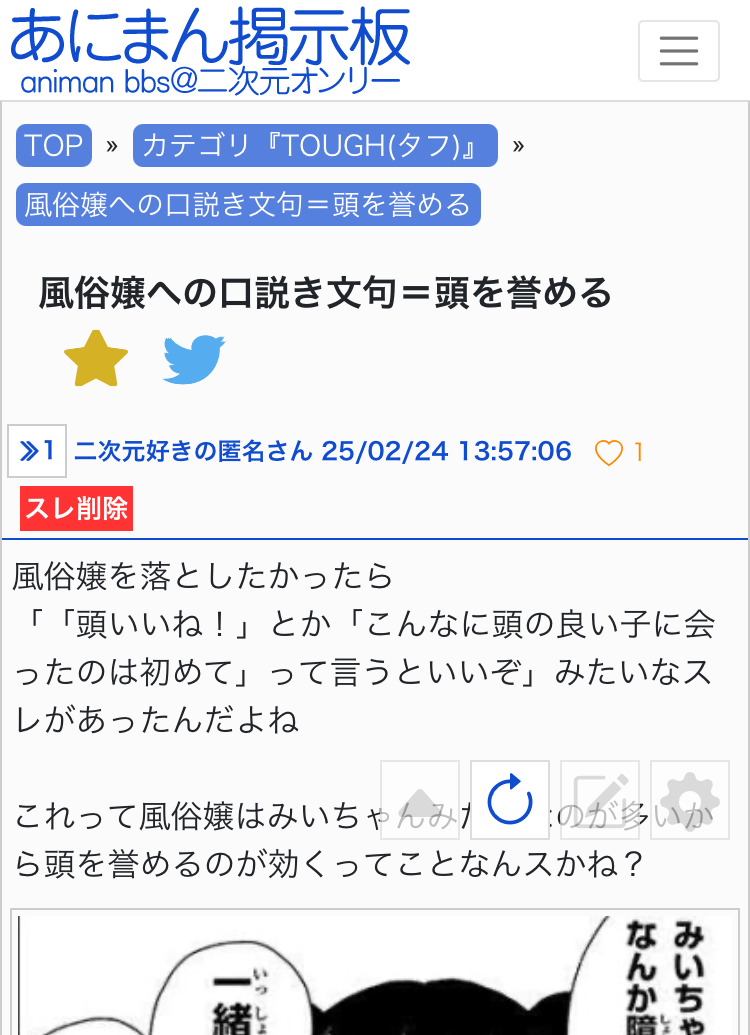Favorite this thread with the star
The width and height of the screenshot is (750, 1035).
(96, 359)
